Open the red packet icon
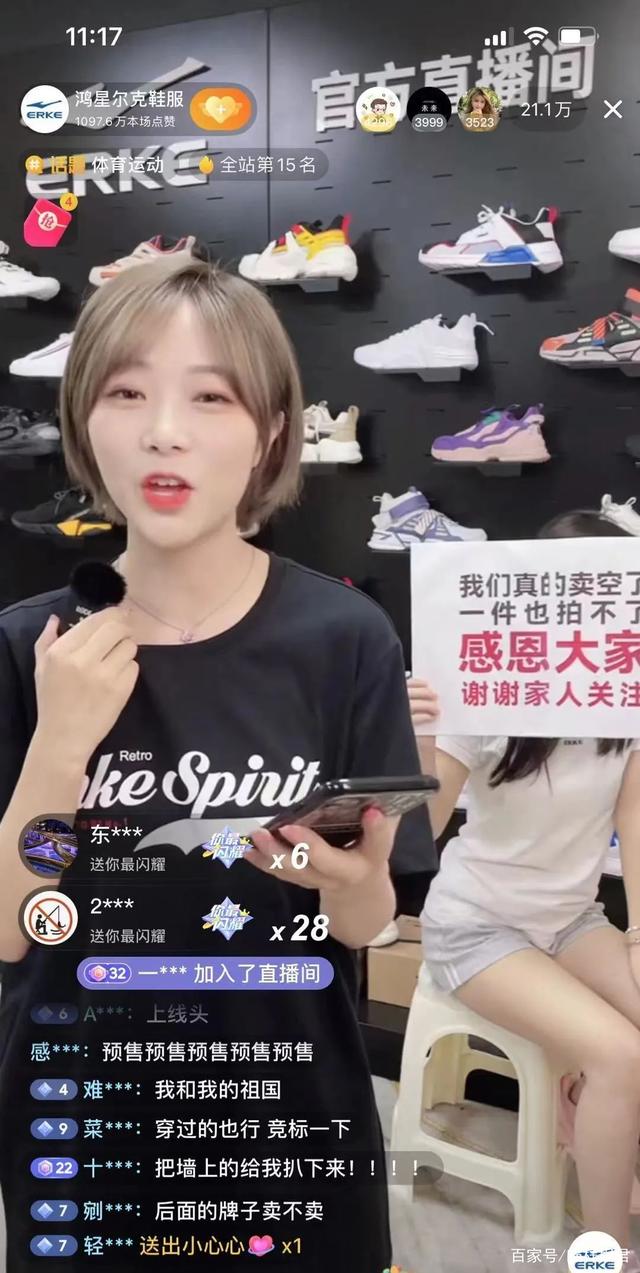Image resolution: width=640 pixels, height=1273 pixels. point(46,220)
